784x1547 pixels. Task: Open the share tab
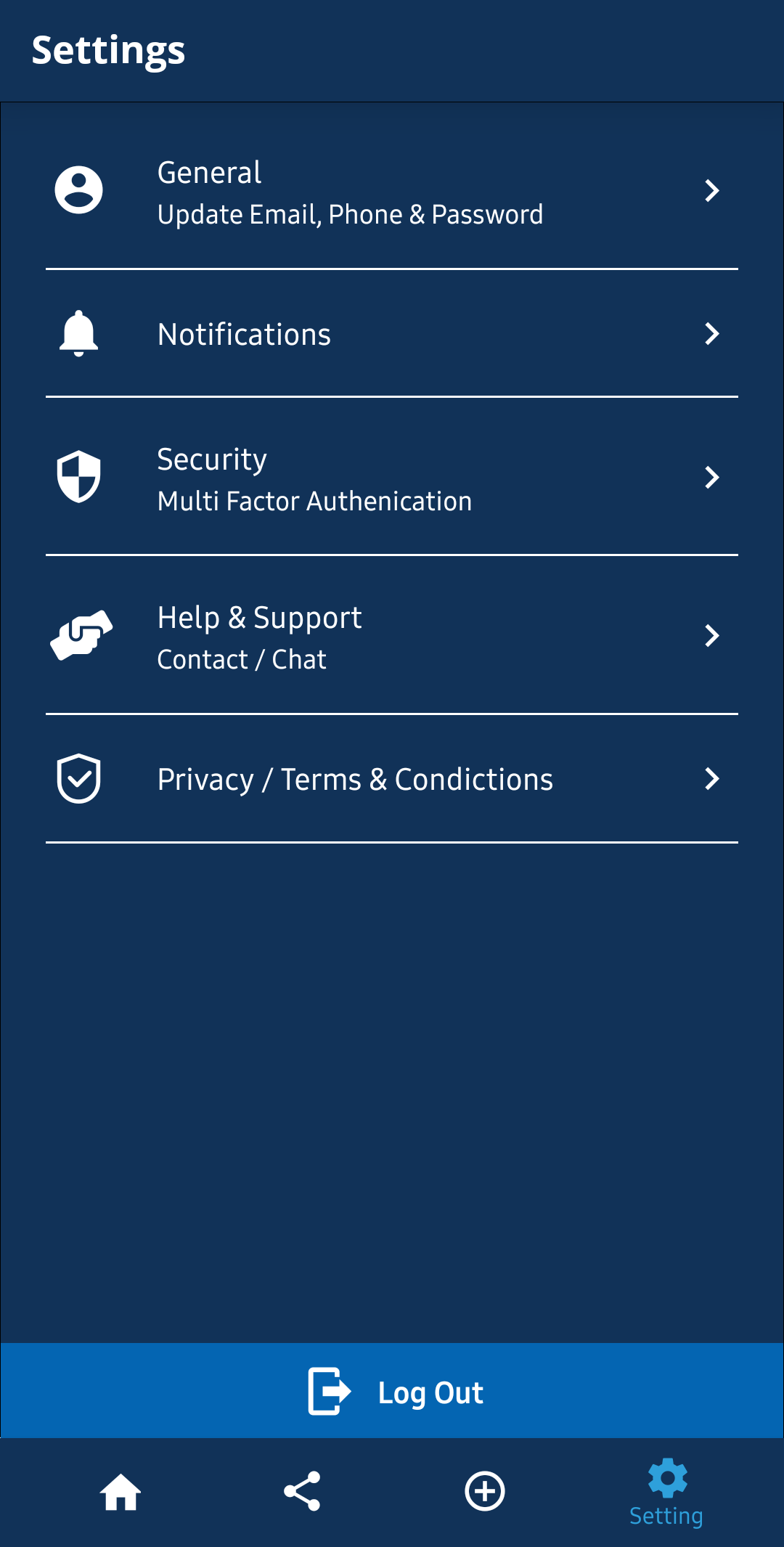302,1492
